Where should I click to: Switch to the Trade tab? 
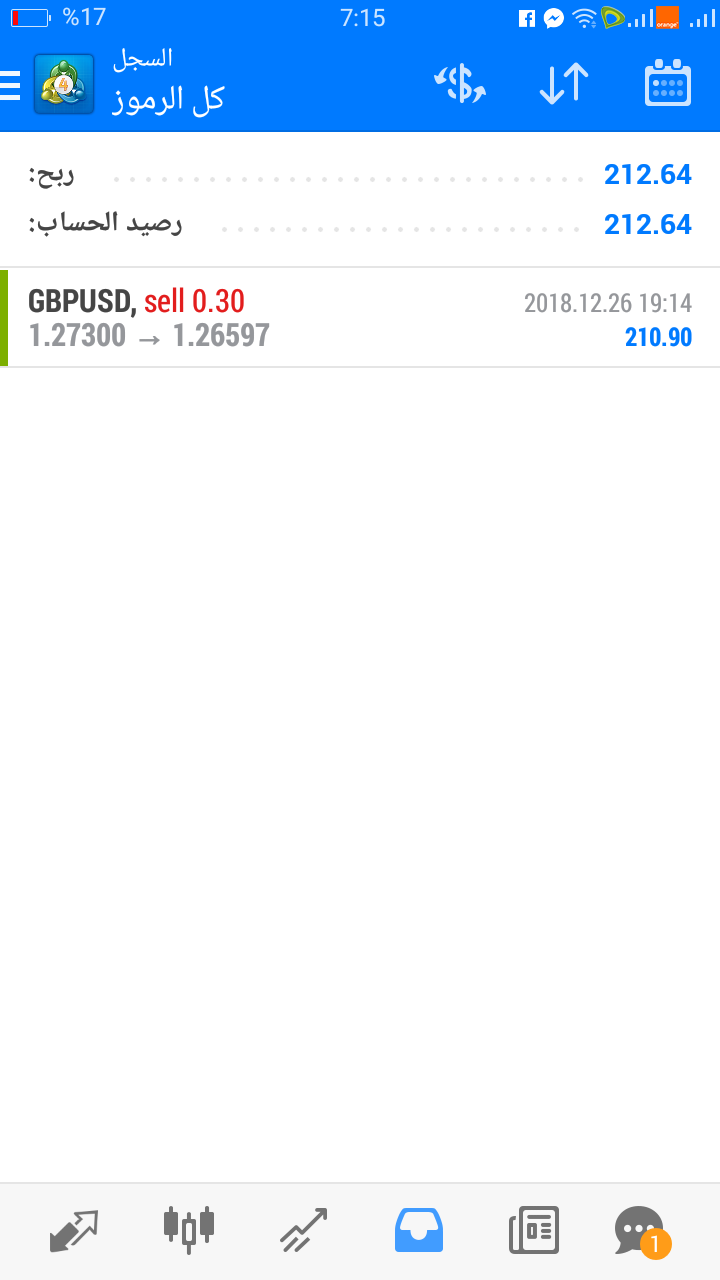click(x=304, y=1230)
